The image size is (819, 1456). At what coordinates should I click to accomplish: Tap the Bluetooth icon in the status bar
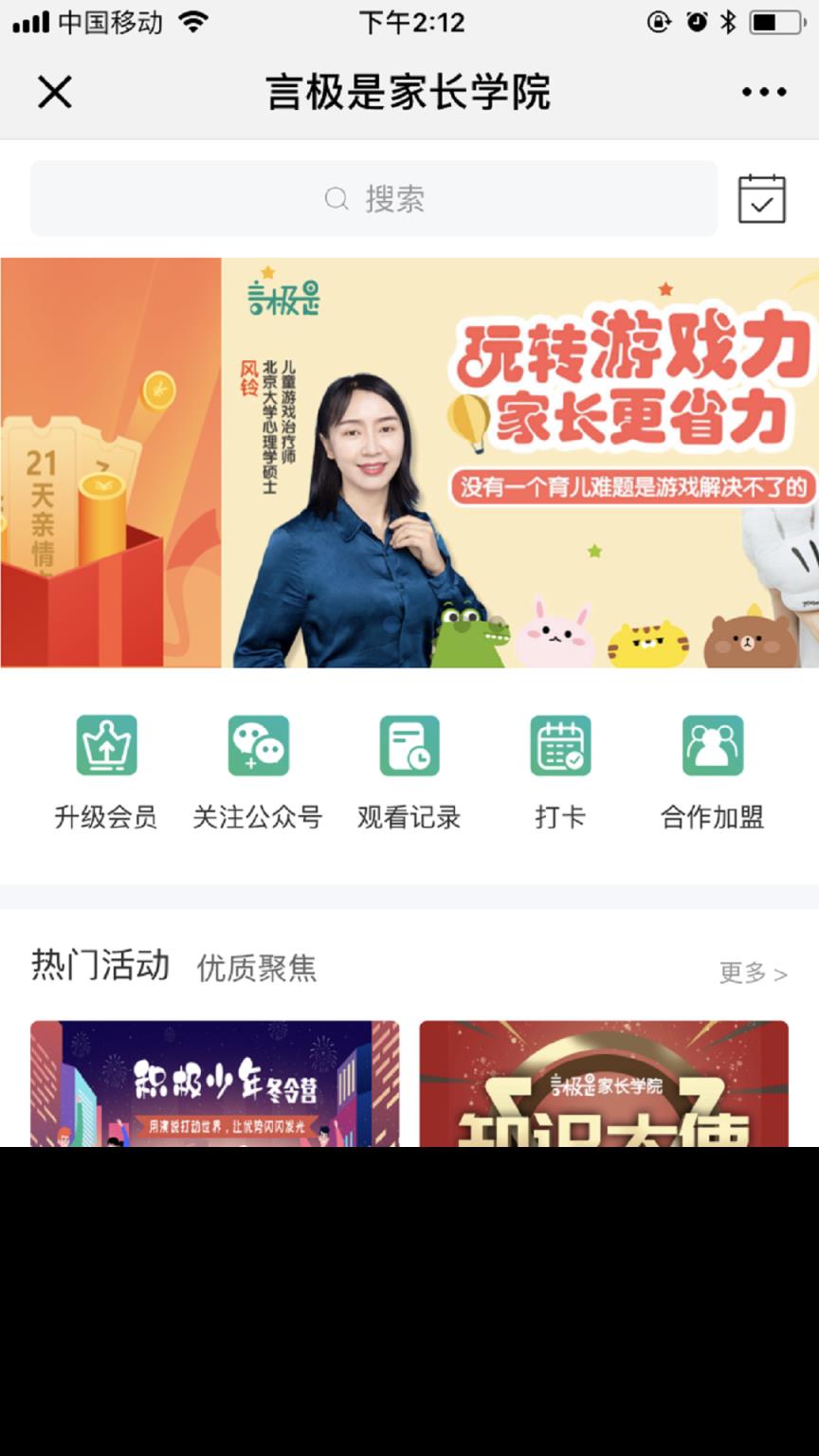(726, 21)
